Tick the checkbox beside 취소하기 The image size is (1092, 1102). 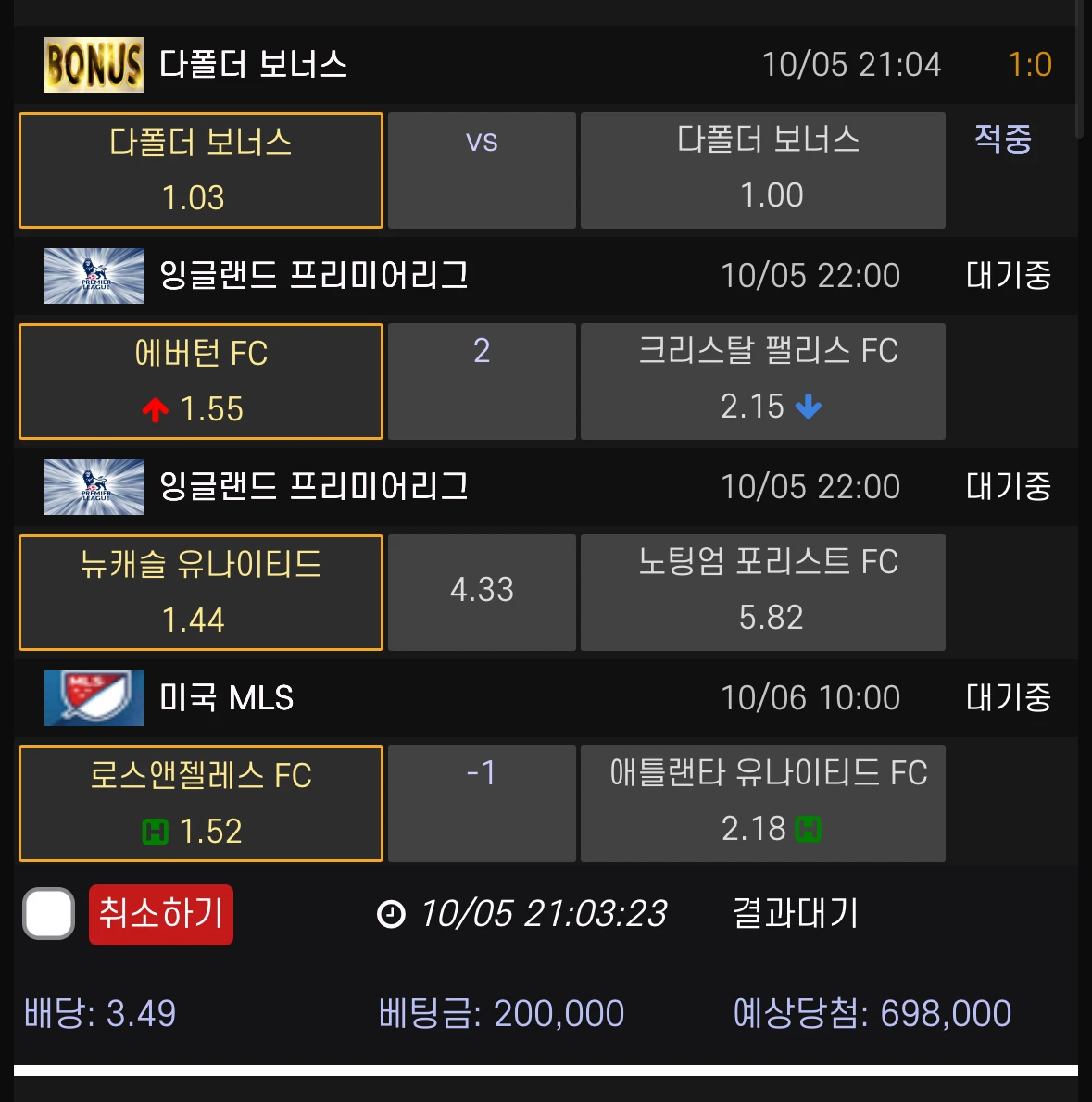[x=49, y=914]
